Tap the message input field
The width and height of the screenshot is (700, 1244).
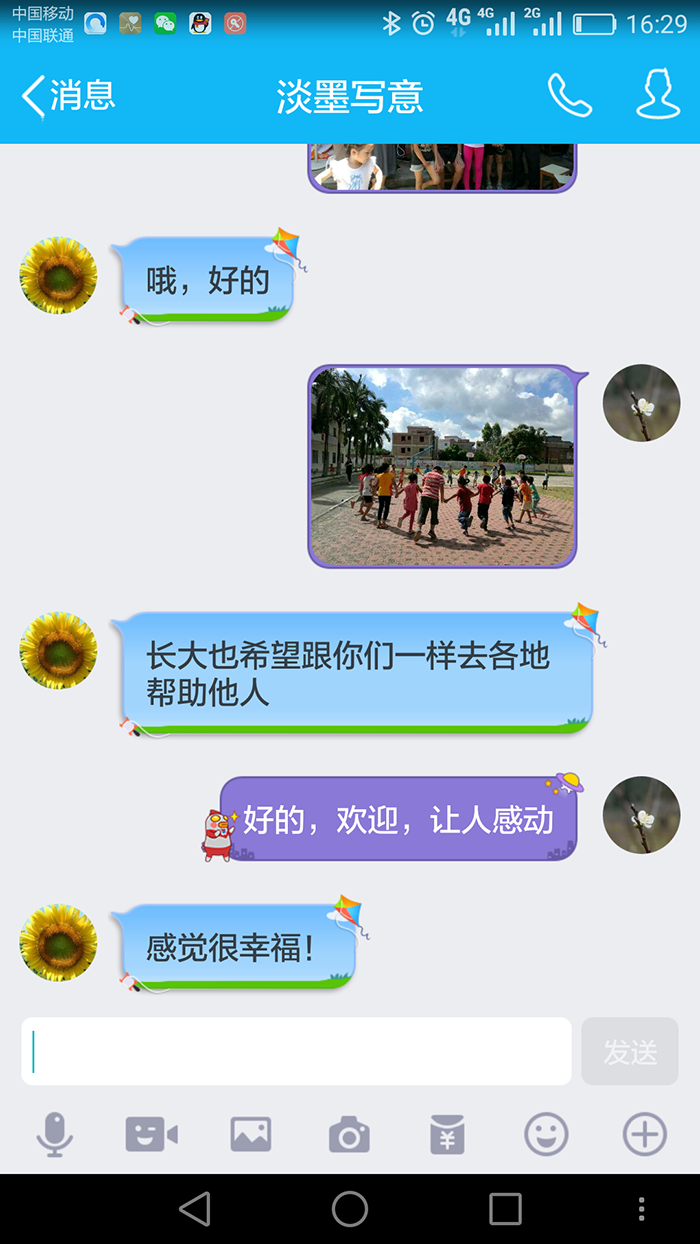pos(296,1051)
